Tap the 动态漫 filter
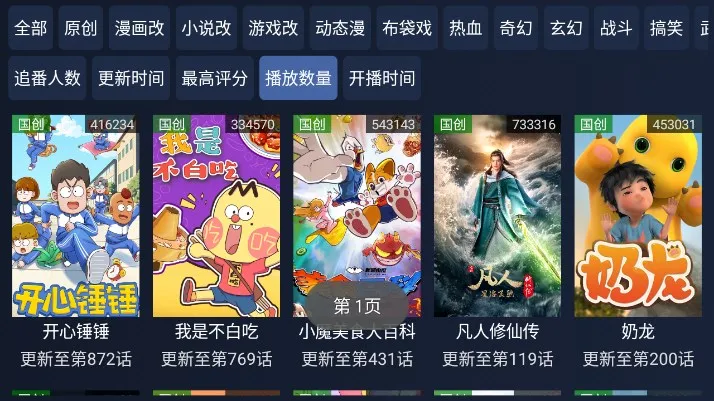 (x=339, y=28)
